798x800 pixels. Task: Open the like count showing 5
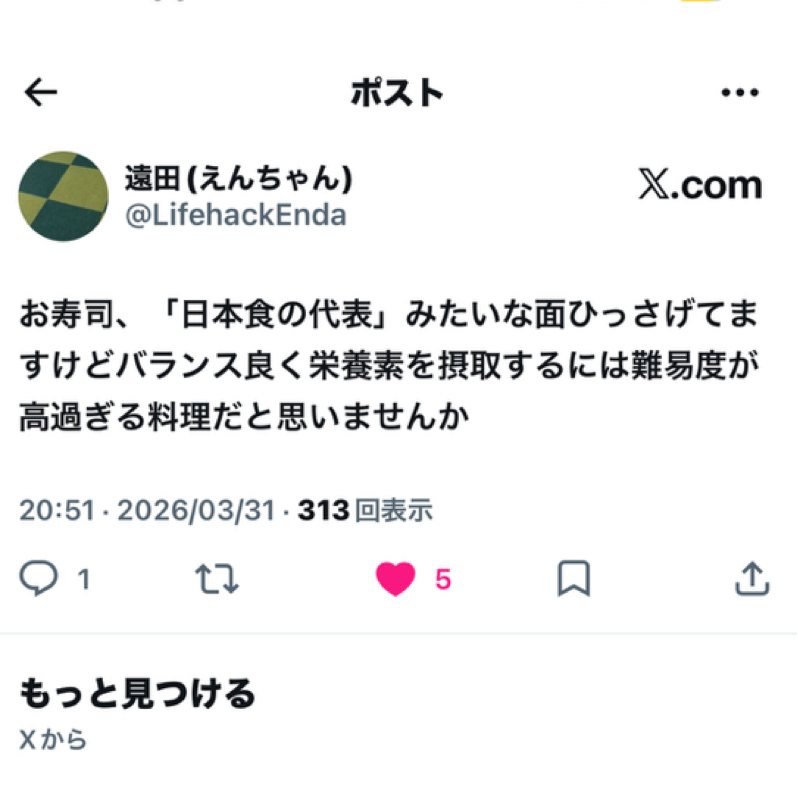(441, 578)
